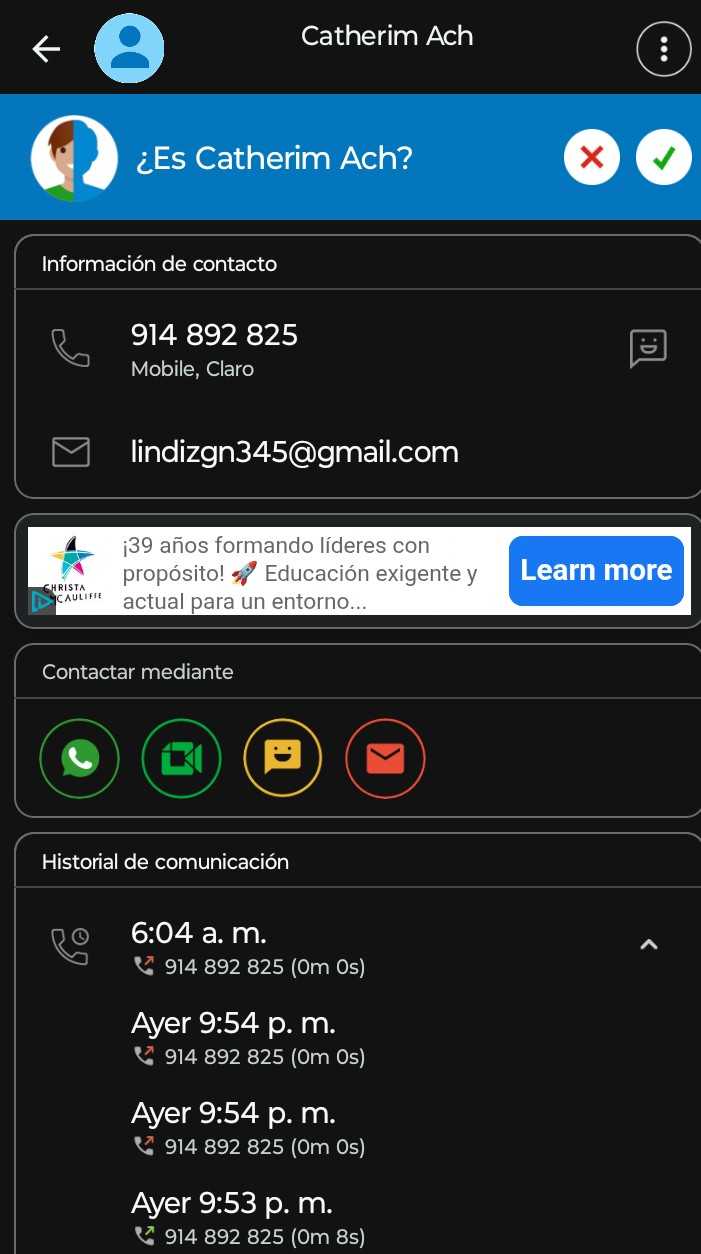Reject the Catherim Ach name suggestion
Viewport: 701px width, 1254px height.
(x=592, y=158)
